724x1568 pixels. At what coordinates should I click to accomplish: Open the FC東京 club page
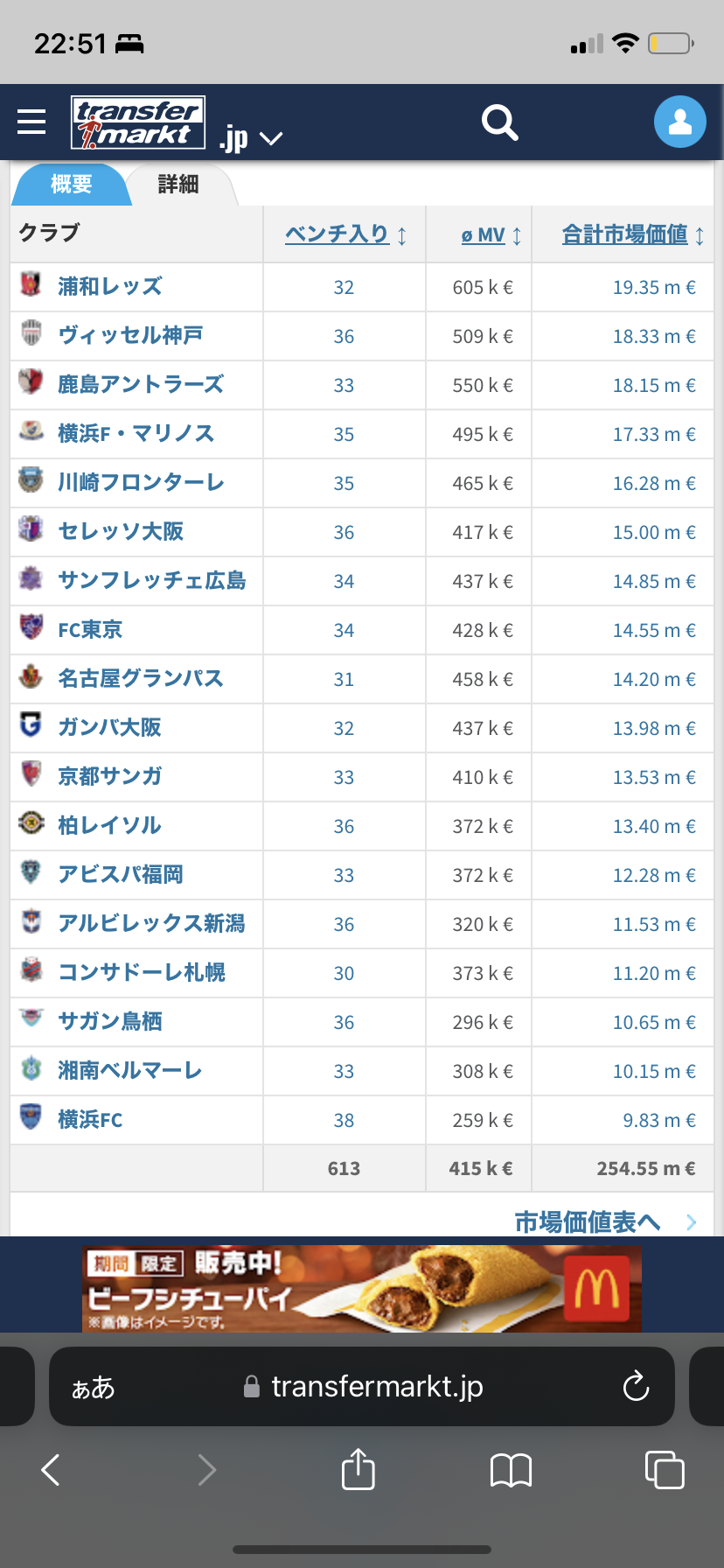point(90,629)
